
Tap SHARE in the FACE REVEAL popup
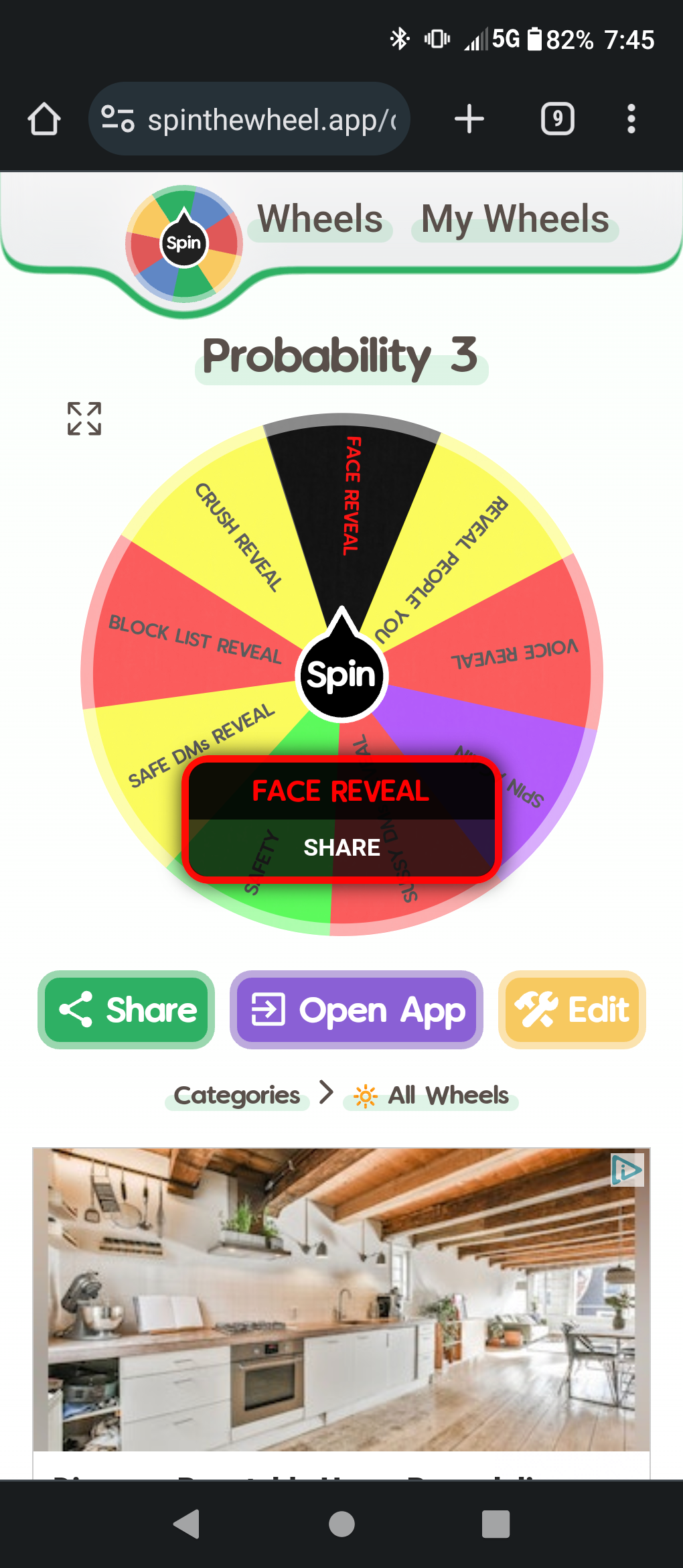tap(341, 848)
